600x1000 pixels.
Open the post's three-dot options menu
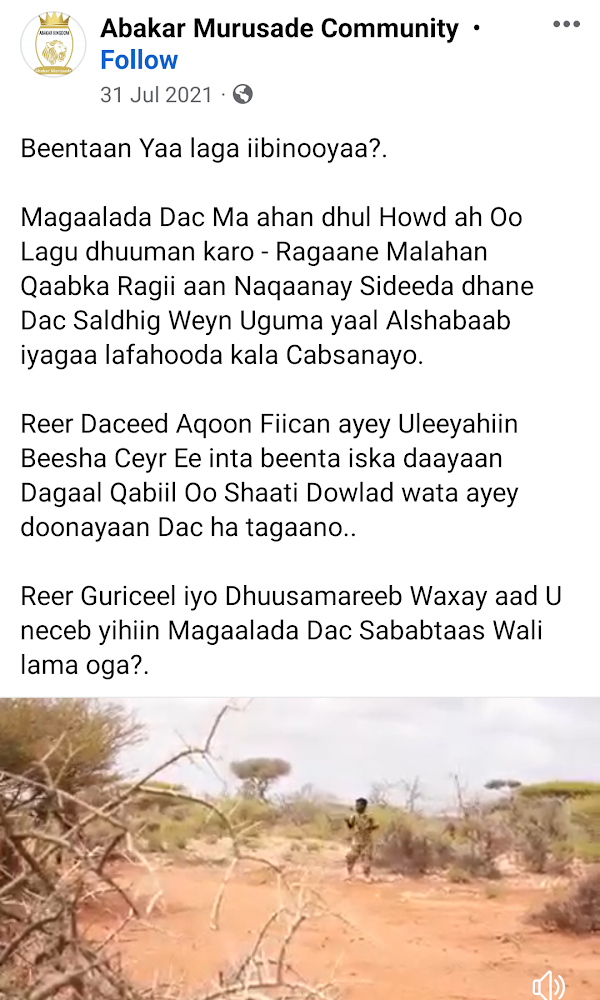coord(566,25)
